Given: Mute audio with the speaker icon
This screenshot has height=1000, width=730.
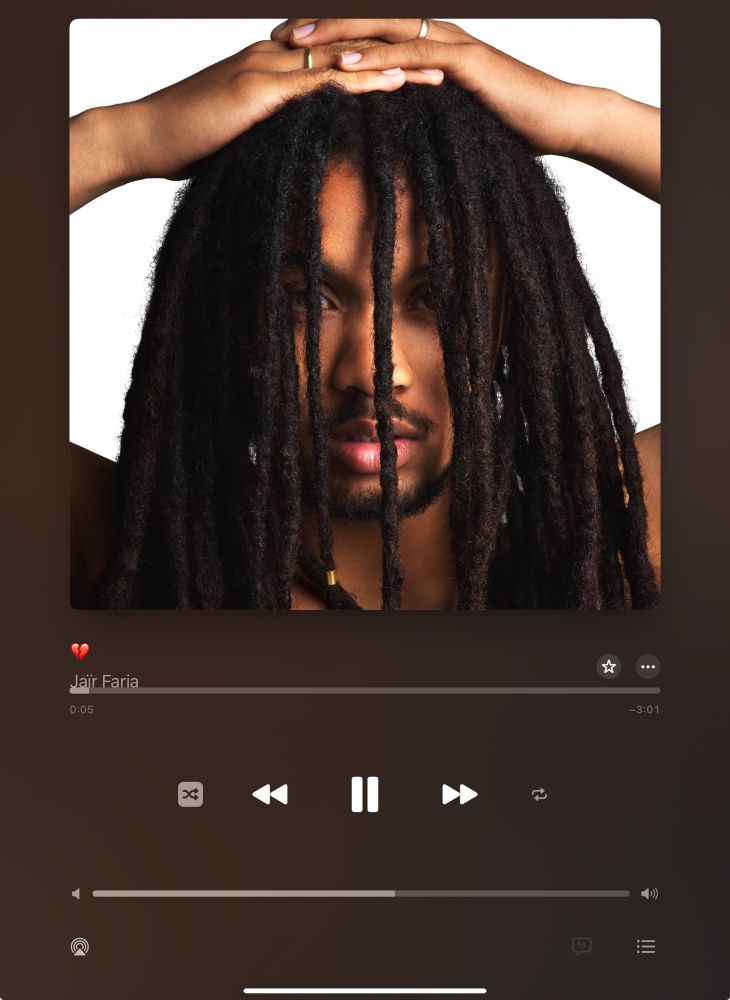Looking at the screenshot, I should pyautogui.click(x=76, y=893).
